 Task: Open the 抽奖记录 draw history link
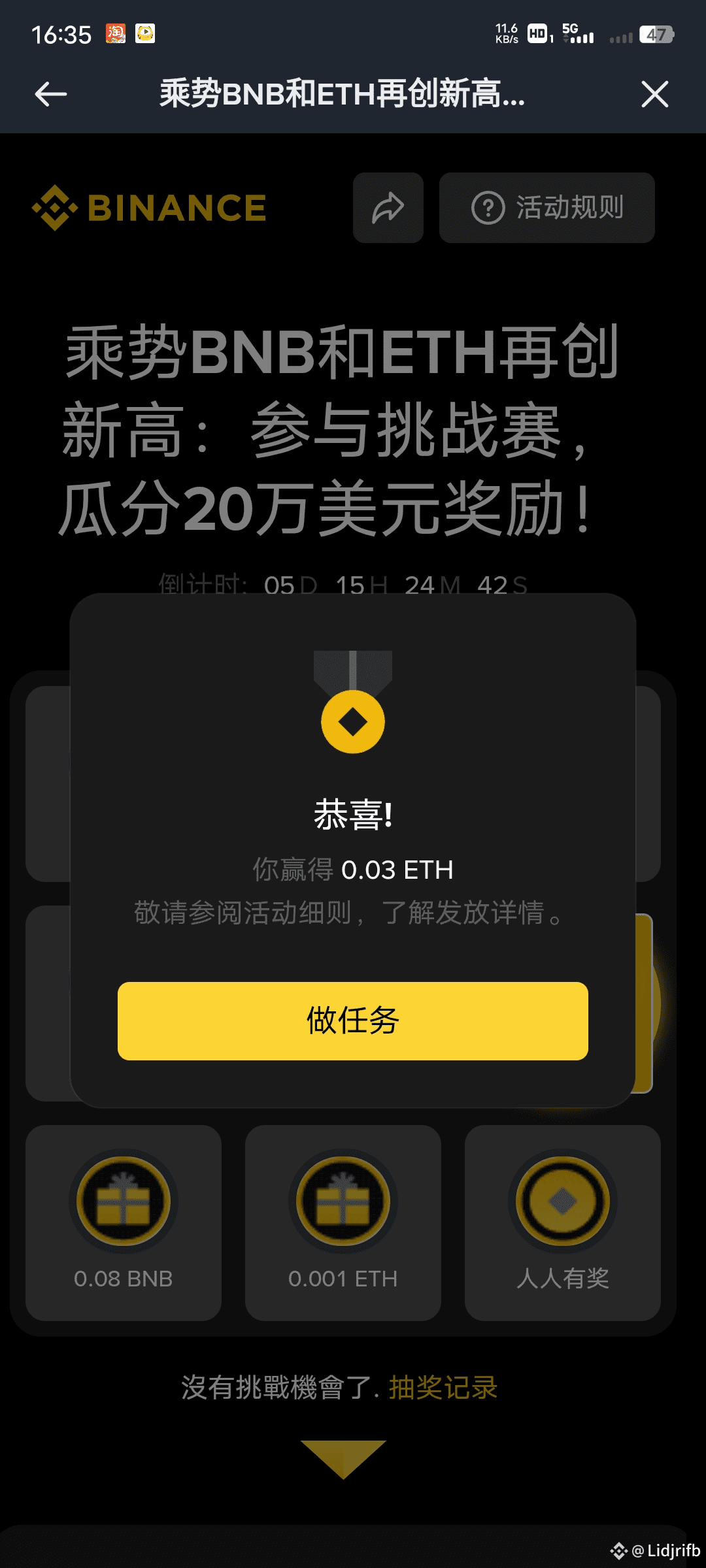coord(443,1388)
